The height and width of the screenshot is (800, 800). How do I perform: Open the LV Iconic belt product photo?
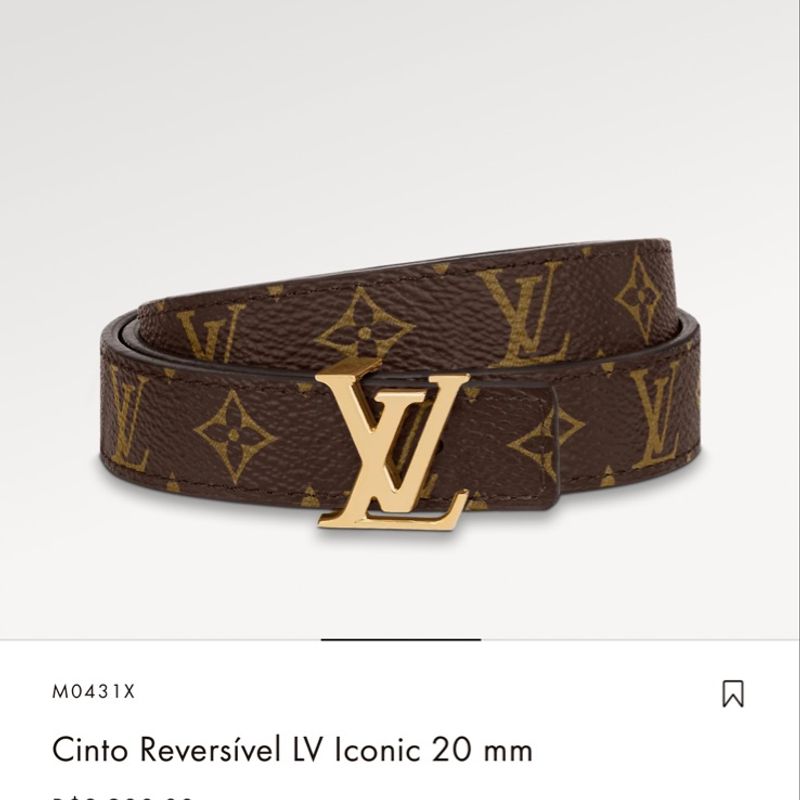pos(400,380)
